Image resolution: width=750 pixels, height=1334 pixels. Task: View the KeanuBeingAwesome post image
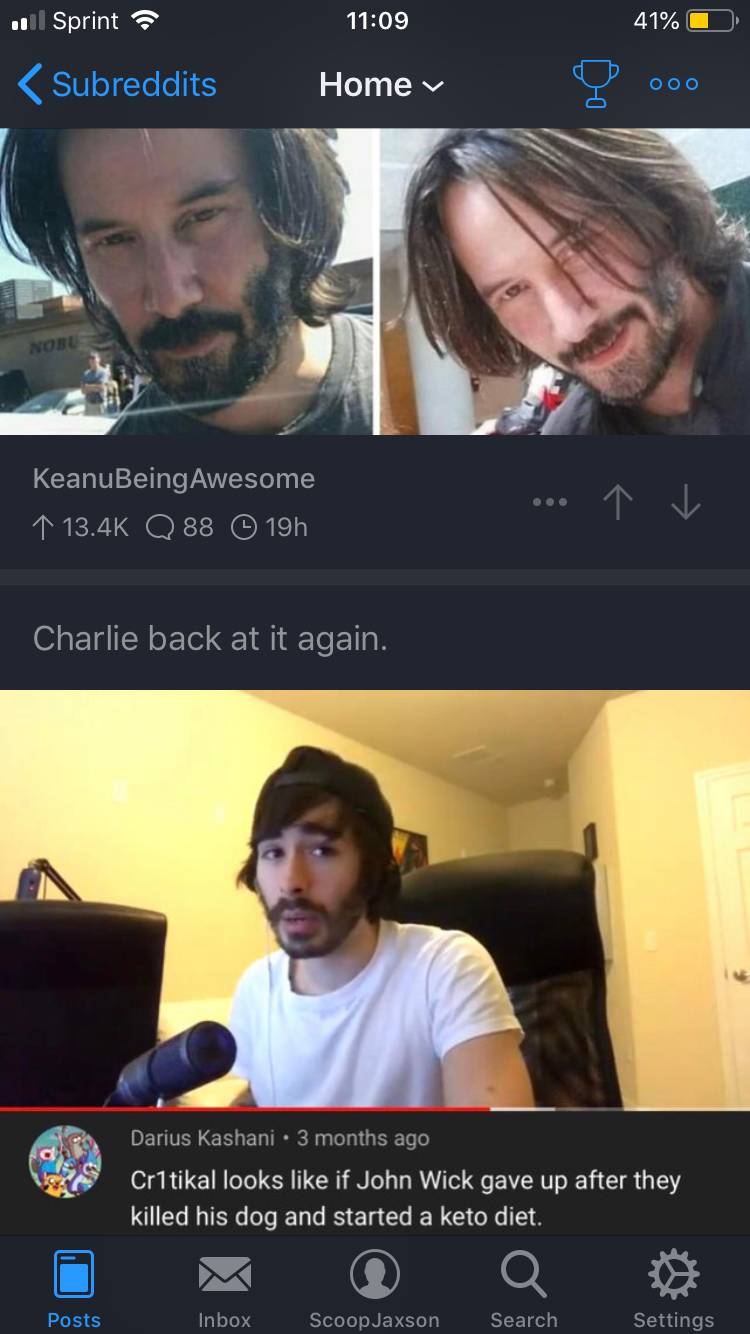375,282
